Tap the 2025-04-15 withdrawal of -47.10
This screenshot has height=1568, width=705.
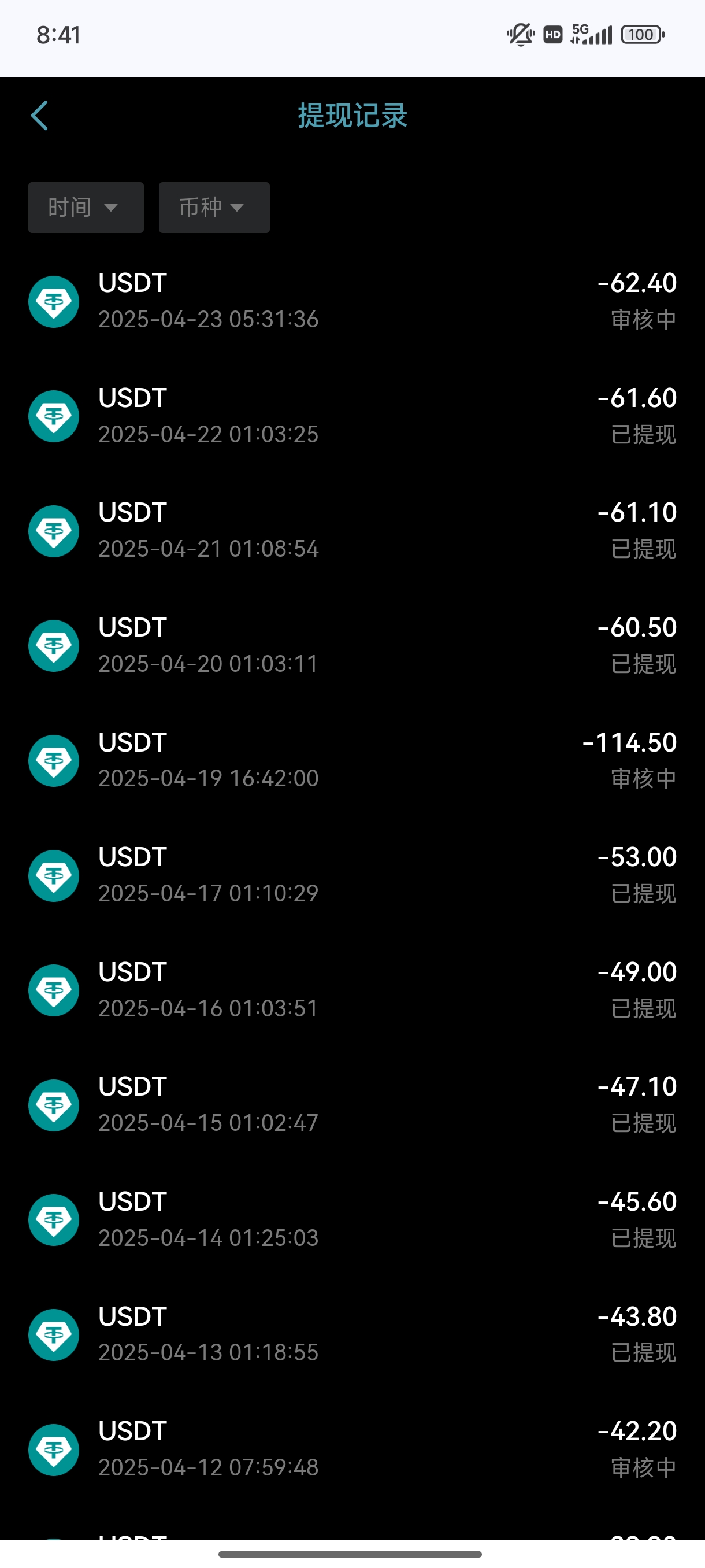352,1105
